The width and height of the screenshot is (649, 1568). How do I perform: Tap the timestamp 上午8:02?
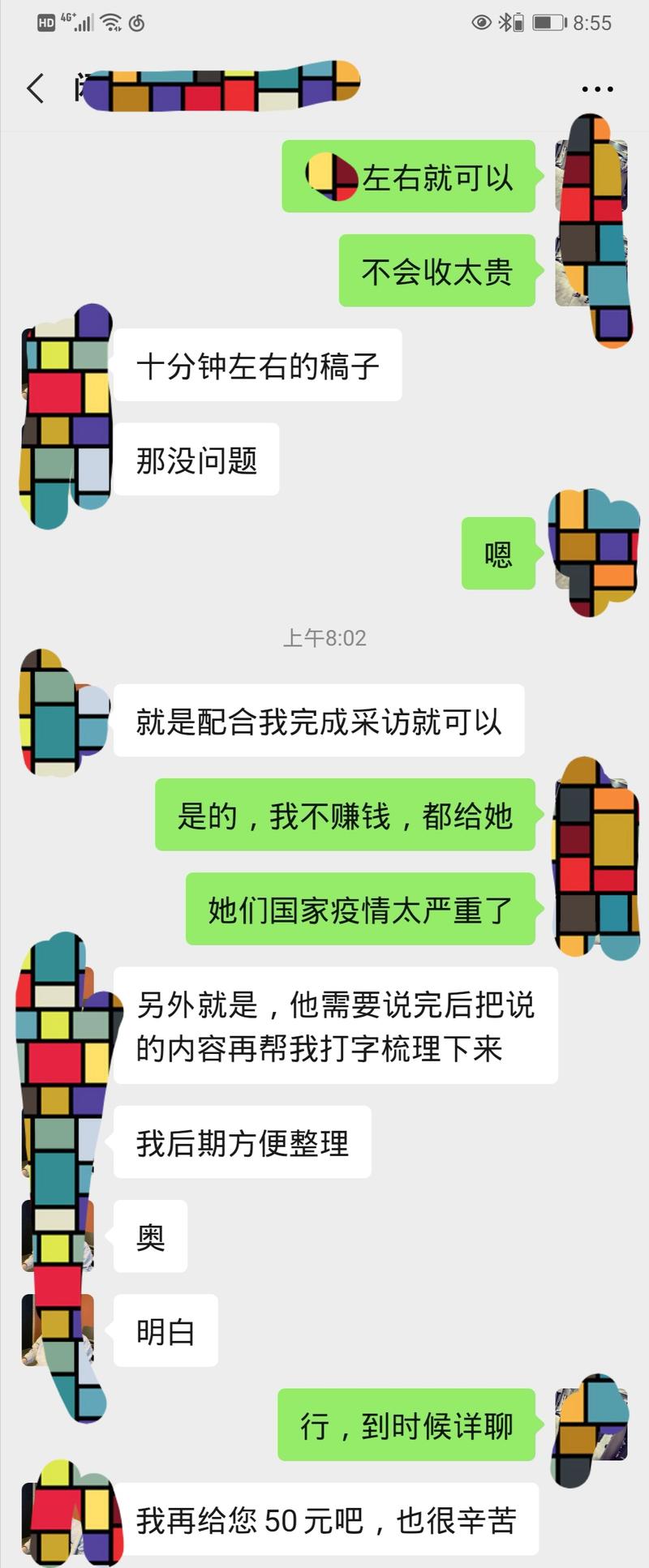[324, 638]
